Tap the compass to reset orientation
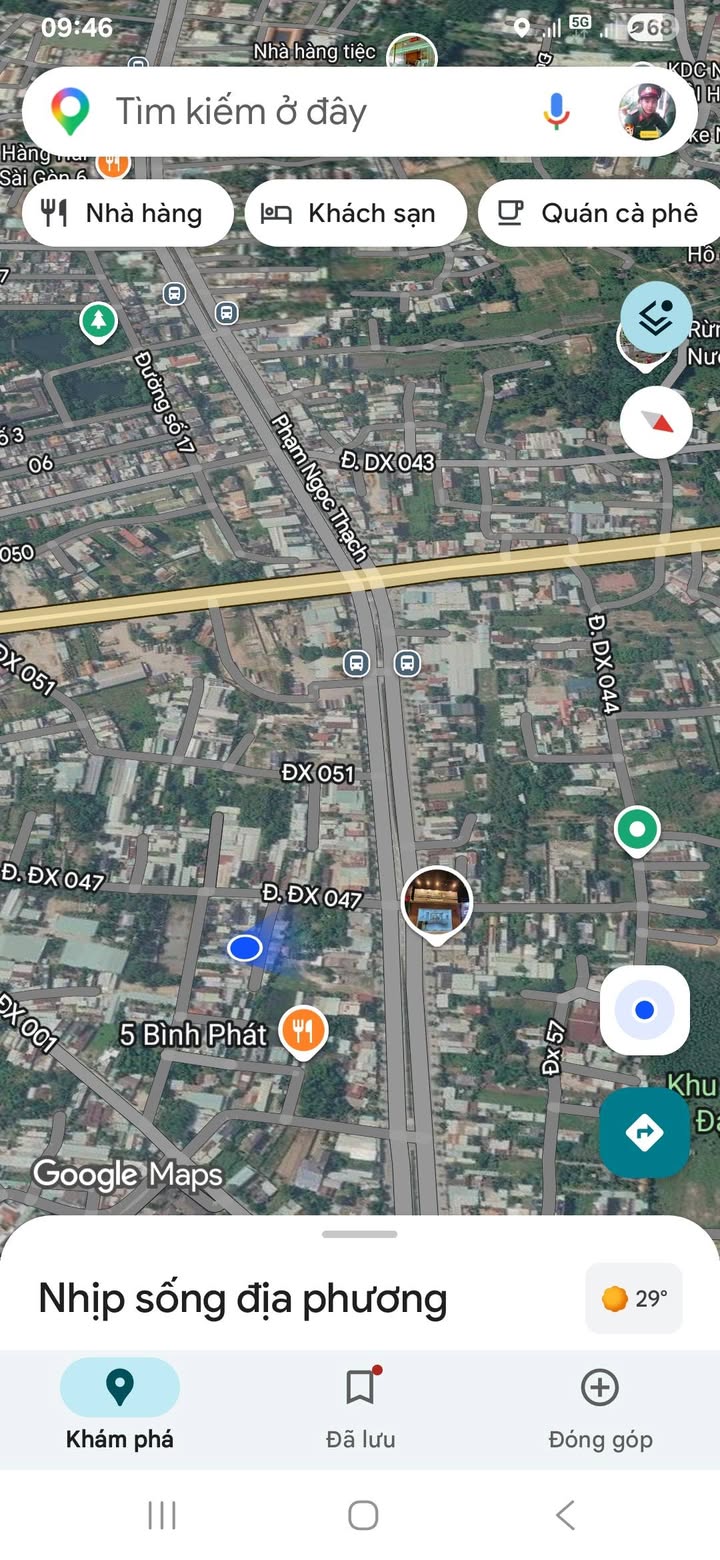 (x=656, y=422)
